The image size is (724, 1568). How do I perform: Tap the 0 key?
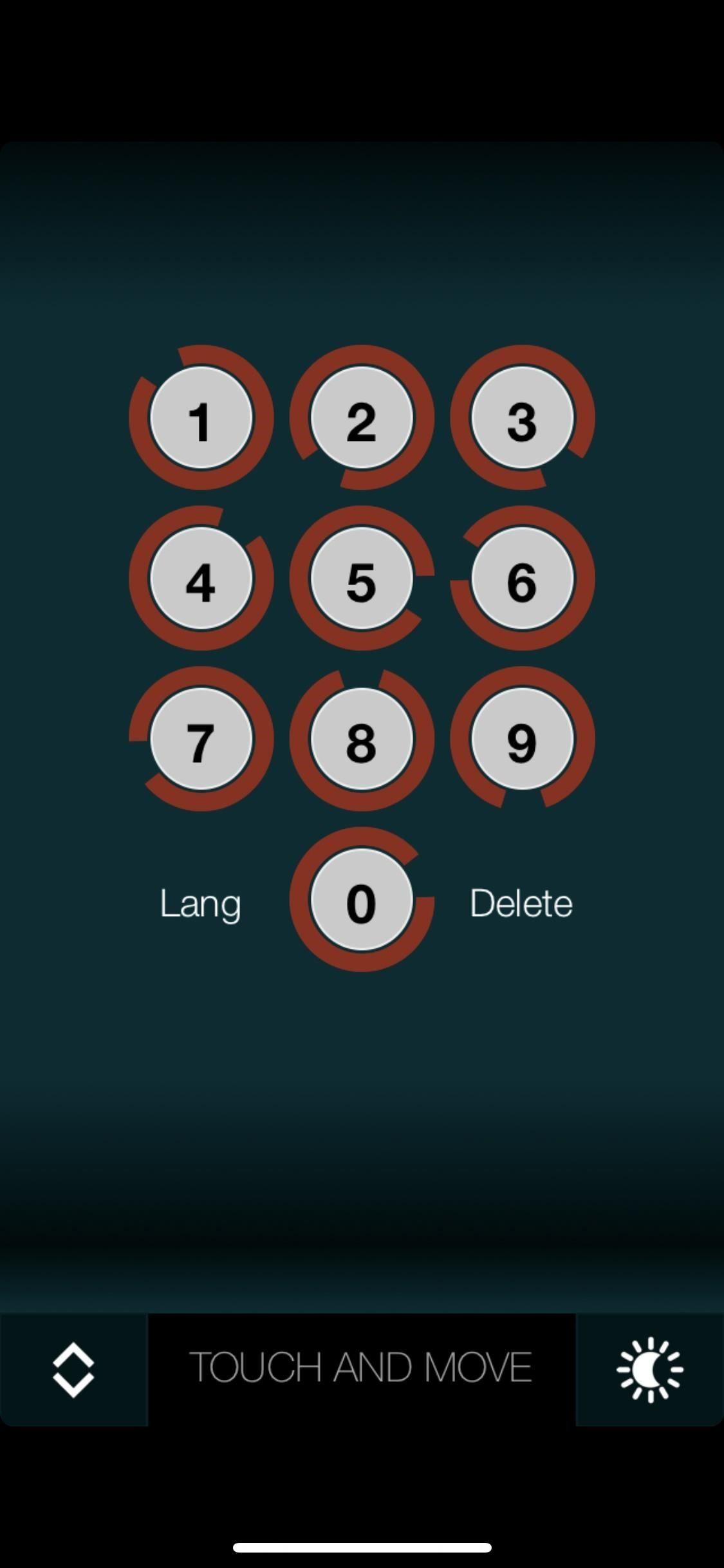(x=362, y=900)
